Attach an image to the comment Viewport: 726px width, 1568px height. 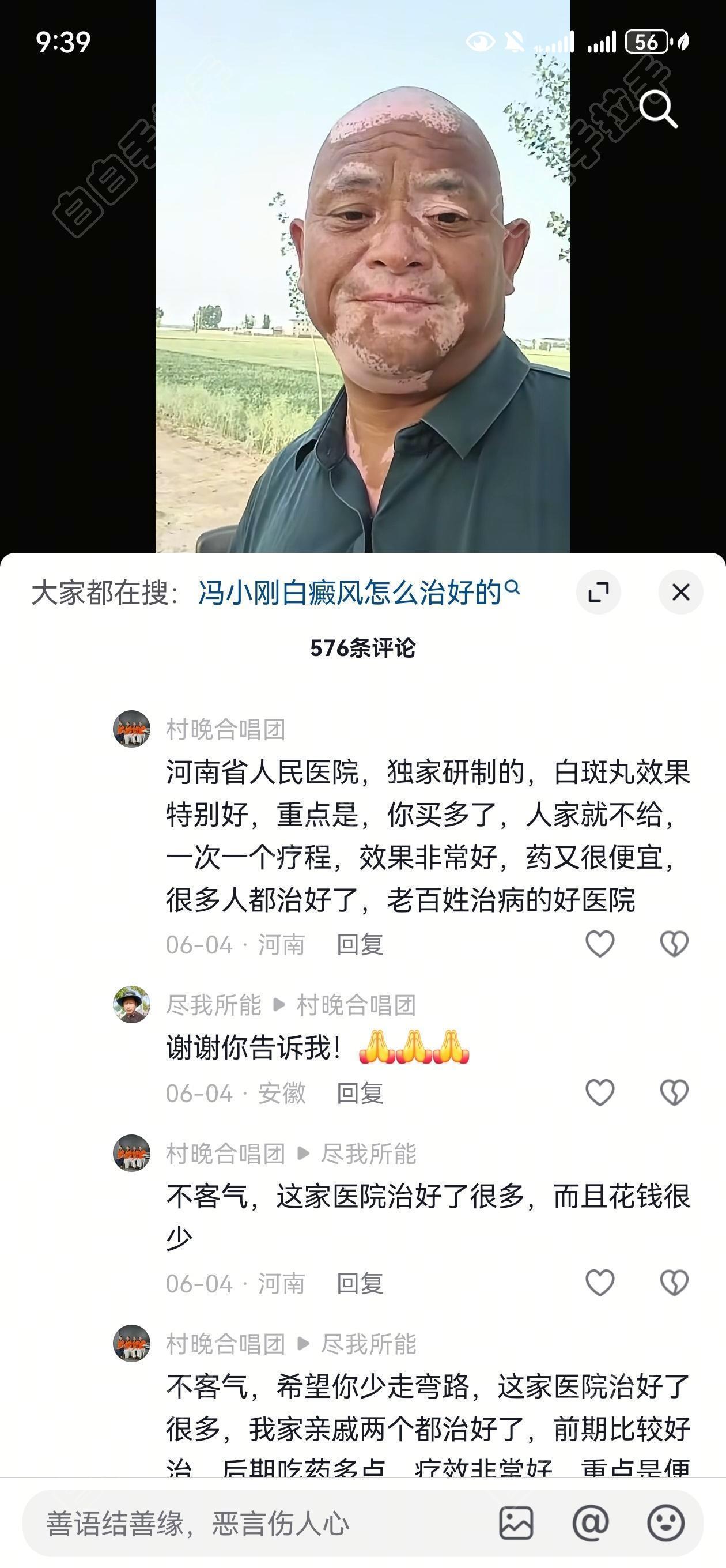[516, 1524]
